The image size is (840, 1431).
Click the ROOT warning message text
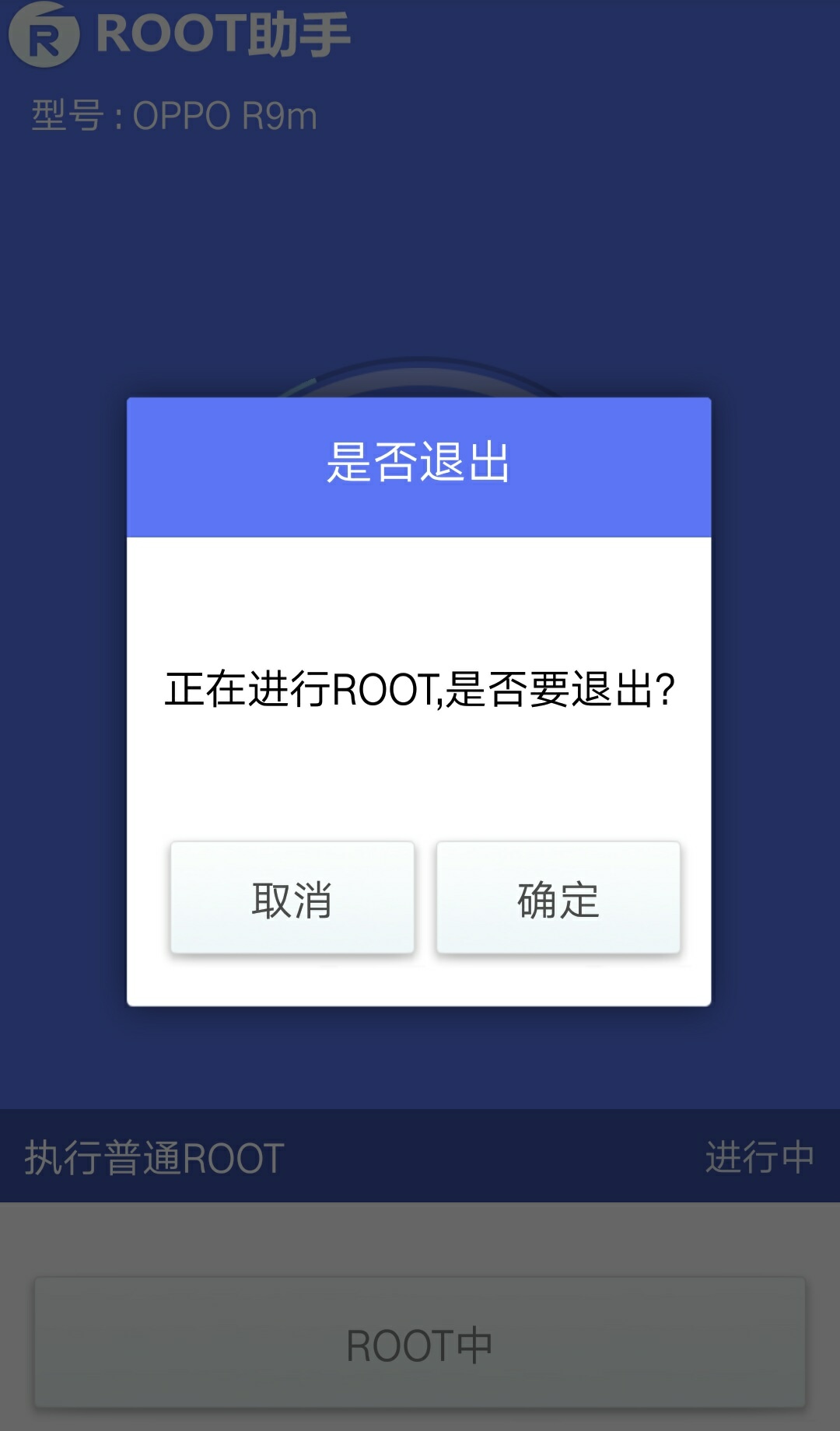[420, 688]
